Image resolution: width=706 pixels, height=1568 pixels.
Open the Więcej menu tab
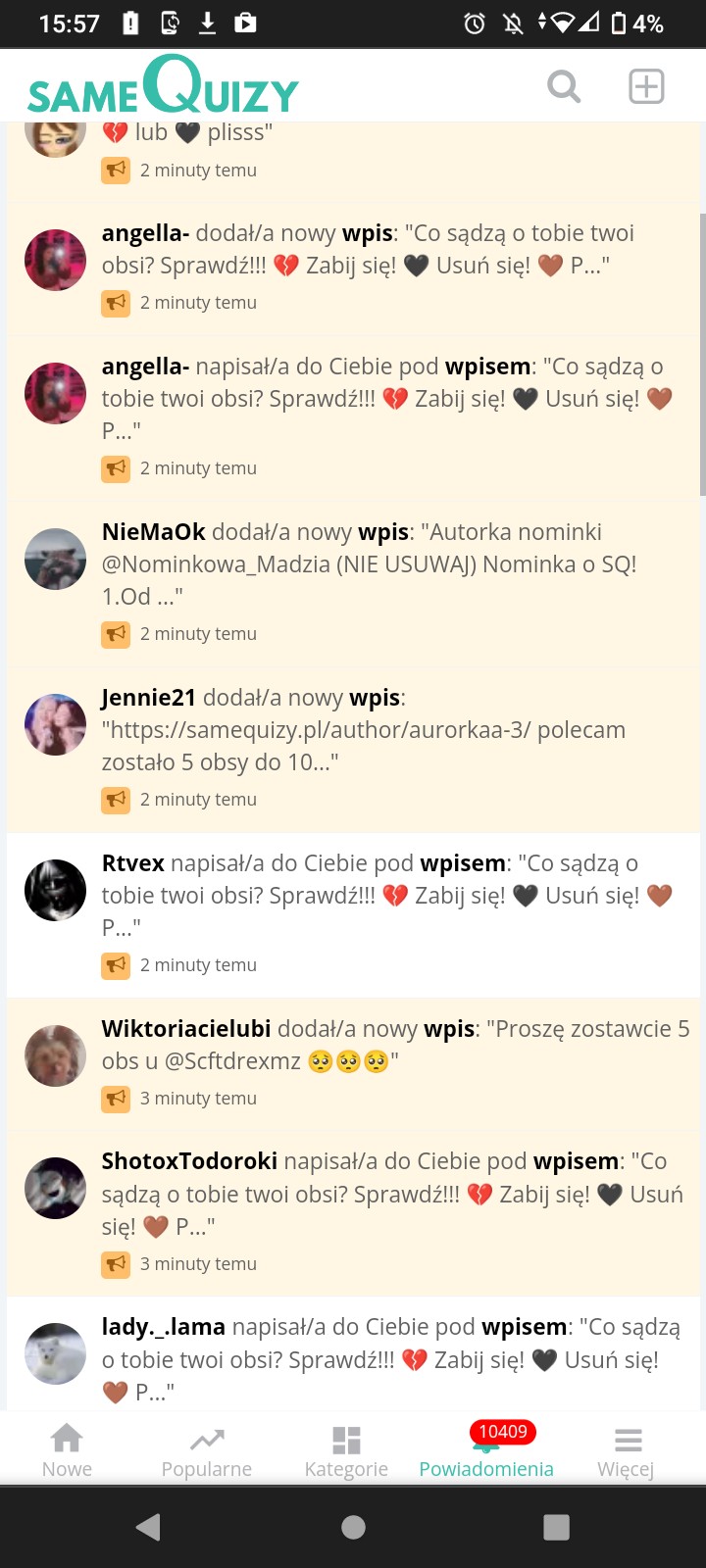(626, 1450)
